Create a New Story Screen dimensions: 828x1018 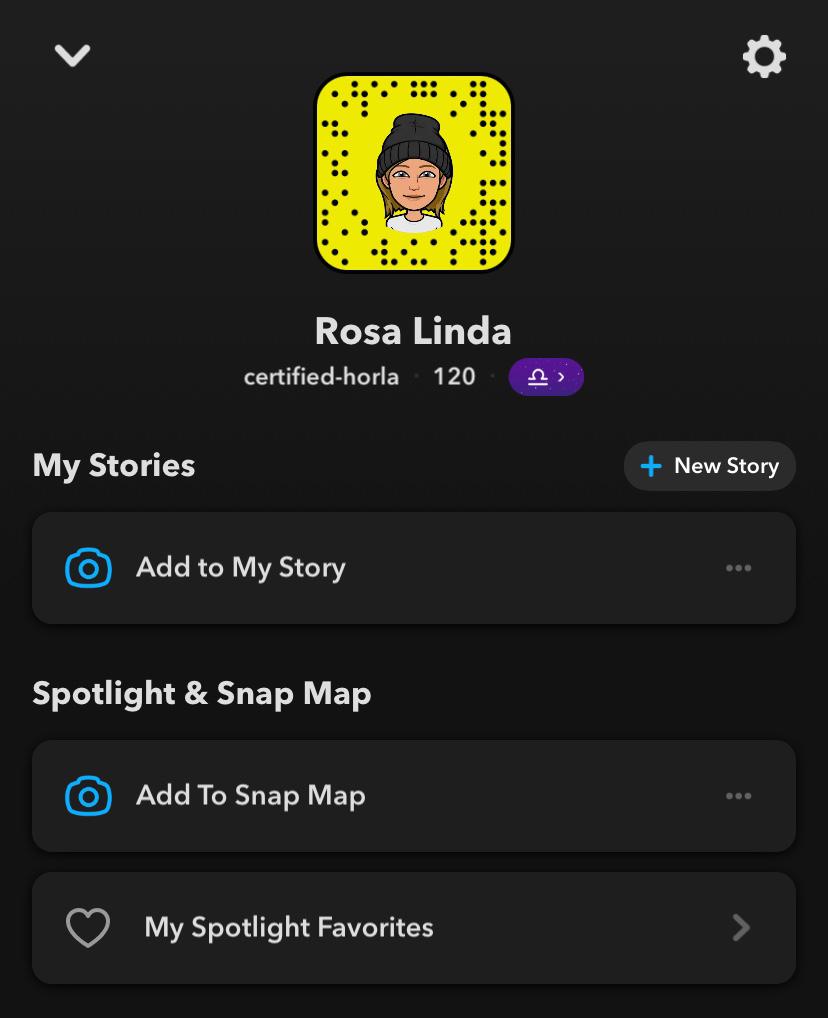coord(710,466)
